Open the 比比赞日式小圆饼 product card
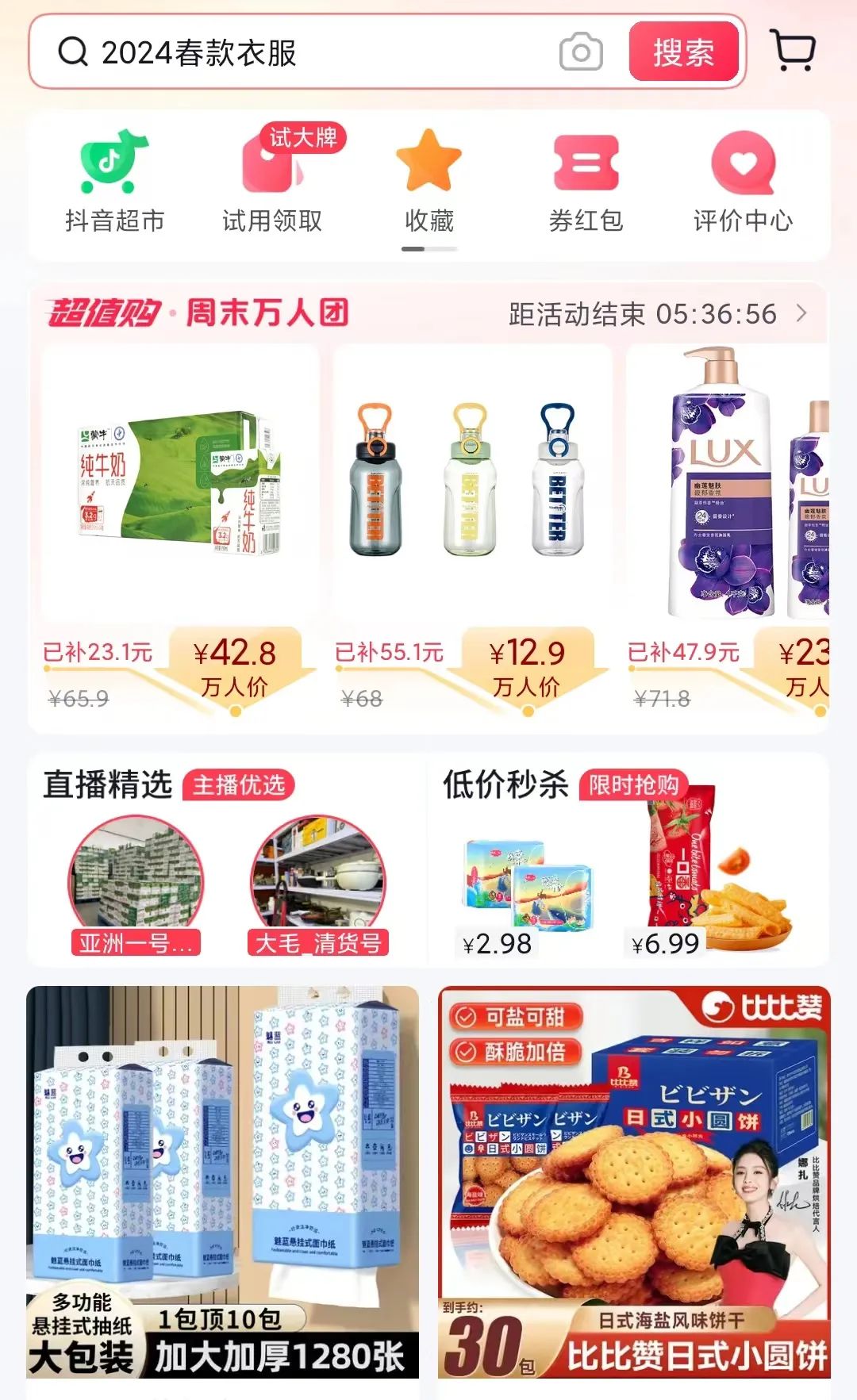This screenshot has width=857, height=1400. pos(634,1182)
